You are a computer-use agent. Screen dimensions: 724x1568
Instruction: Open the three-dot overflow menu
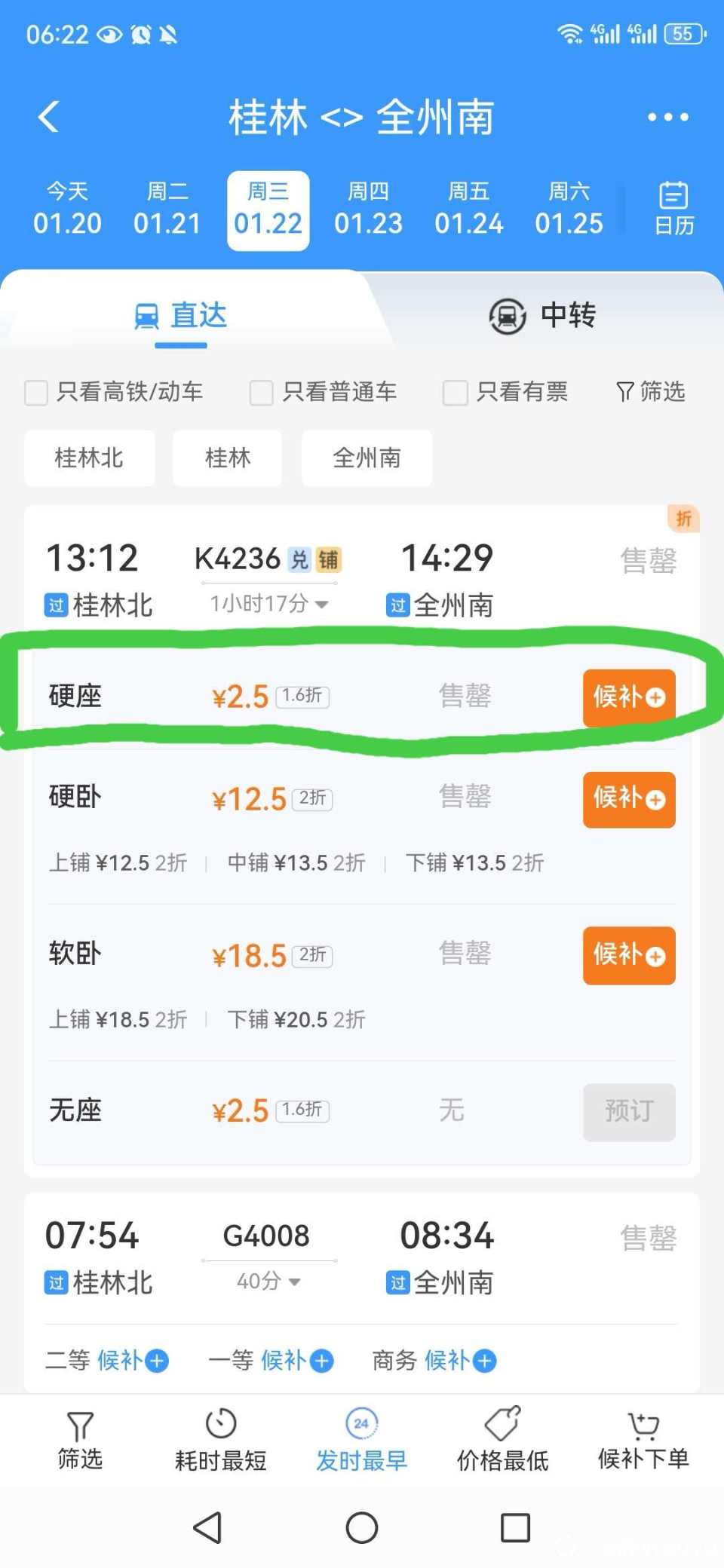pyautogui.click(x=667, y=117)
